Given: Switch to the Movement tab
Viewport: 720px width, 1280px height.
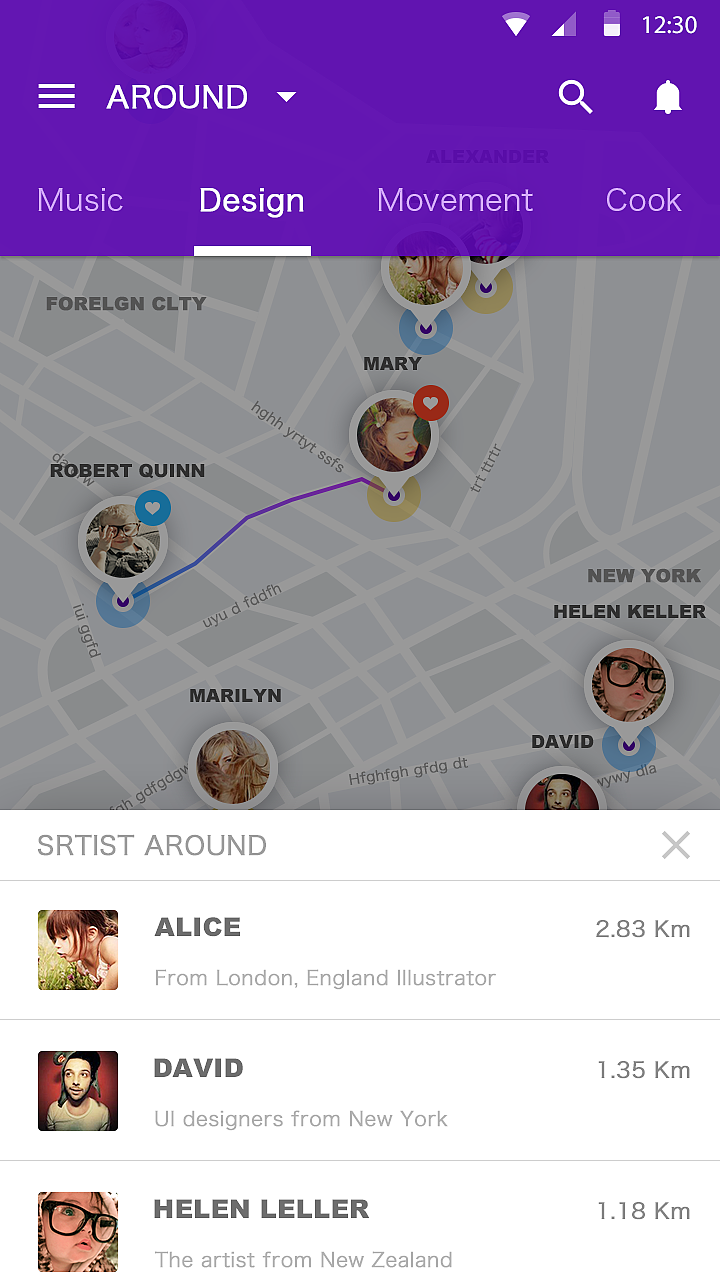Looking at the screenshot, I should pyautogui.click(x=455, y=200).
